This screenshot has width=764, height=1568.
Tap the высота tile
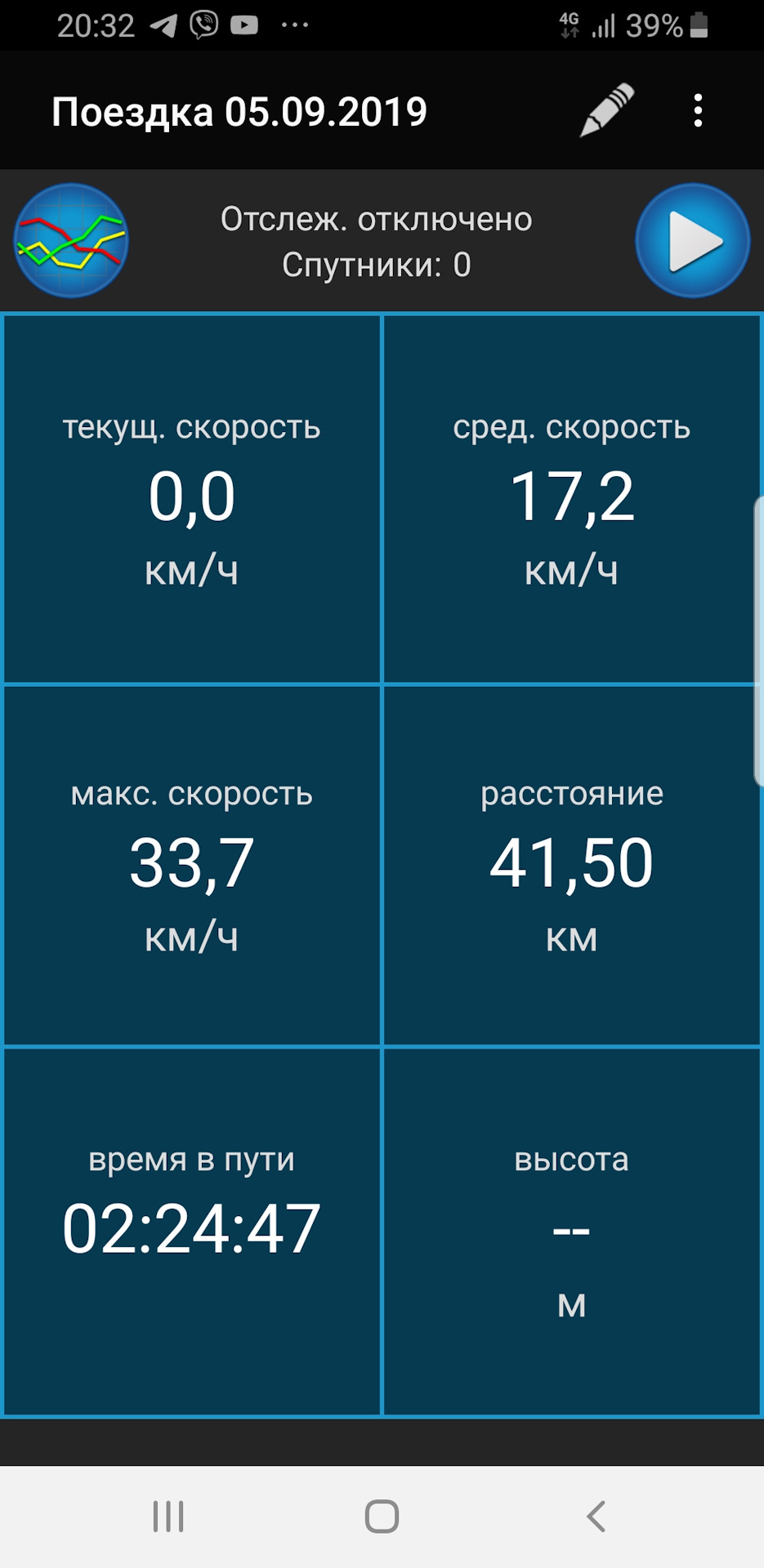(x=572, y=1231)
